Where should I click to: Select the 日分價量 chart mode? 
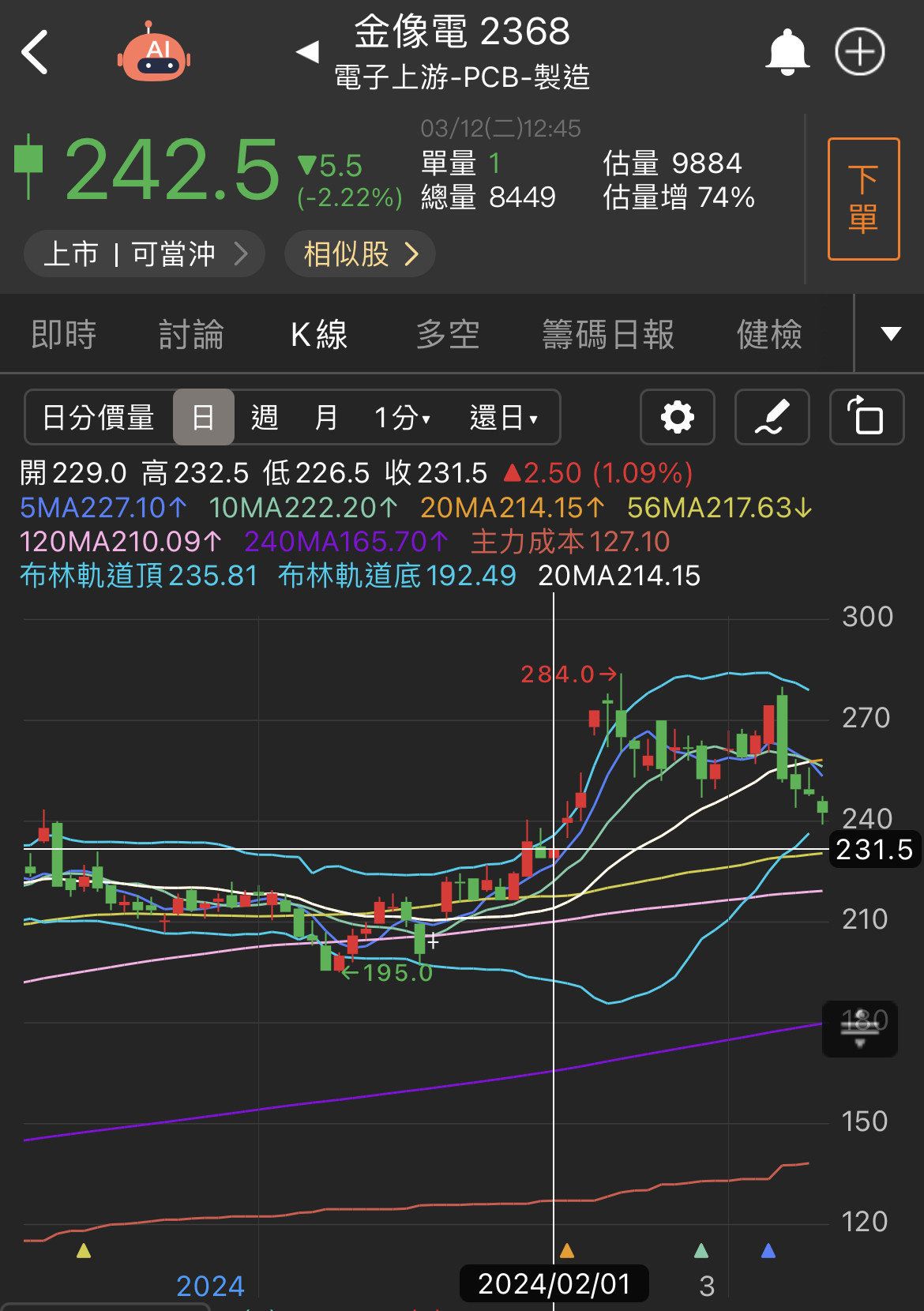pos(99,417)
